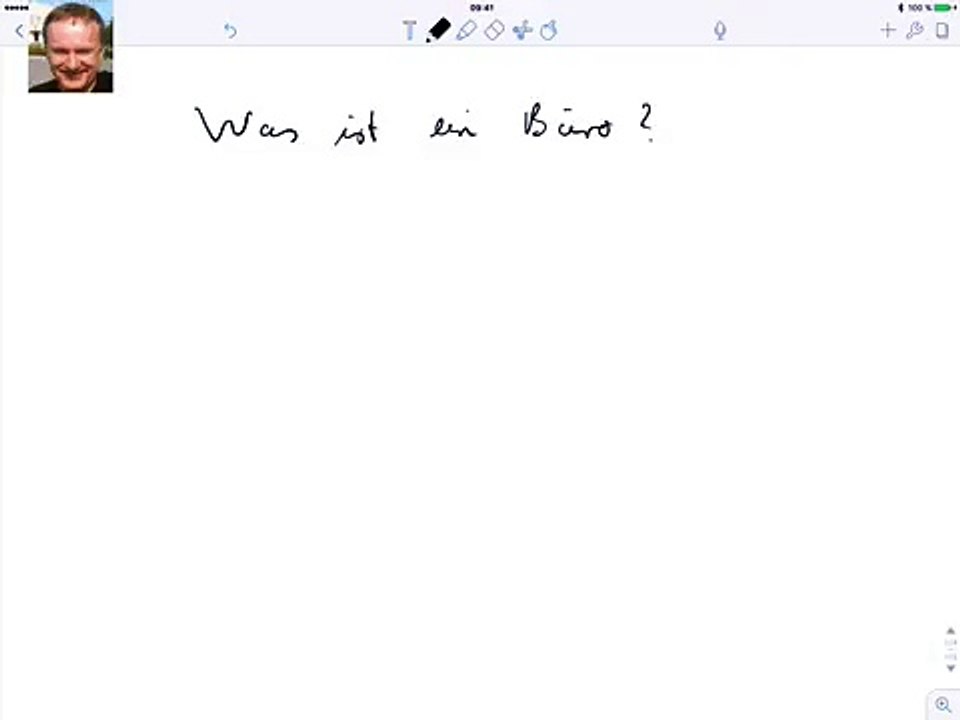Tap the scroll-up arrow at page edge

(x=951, y=631)
